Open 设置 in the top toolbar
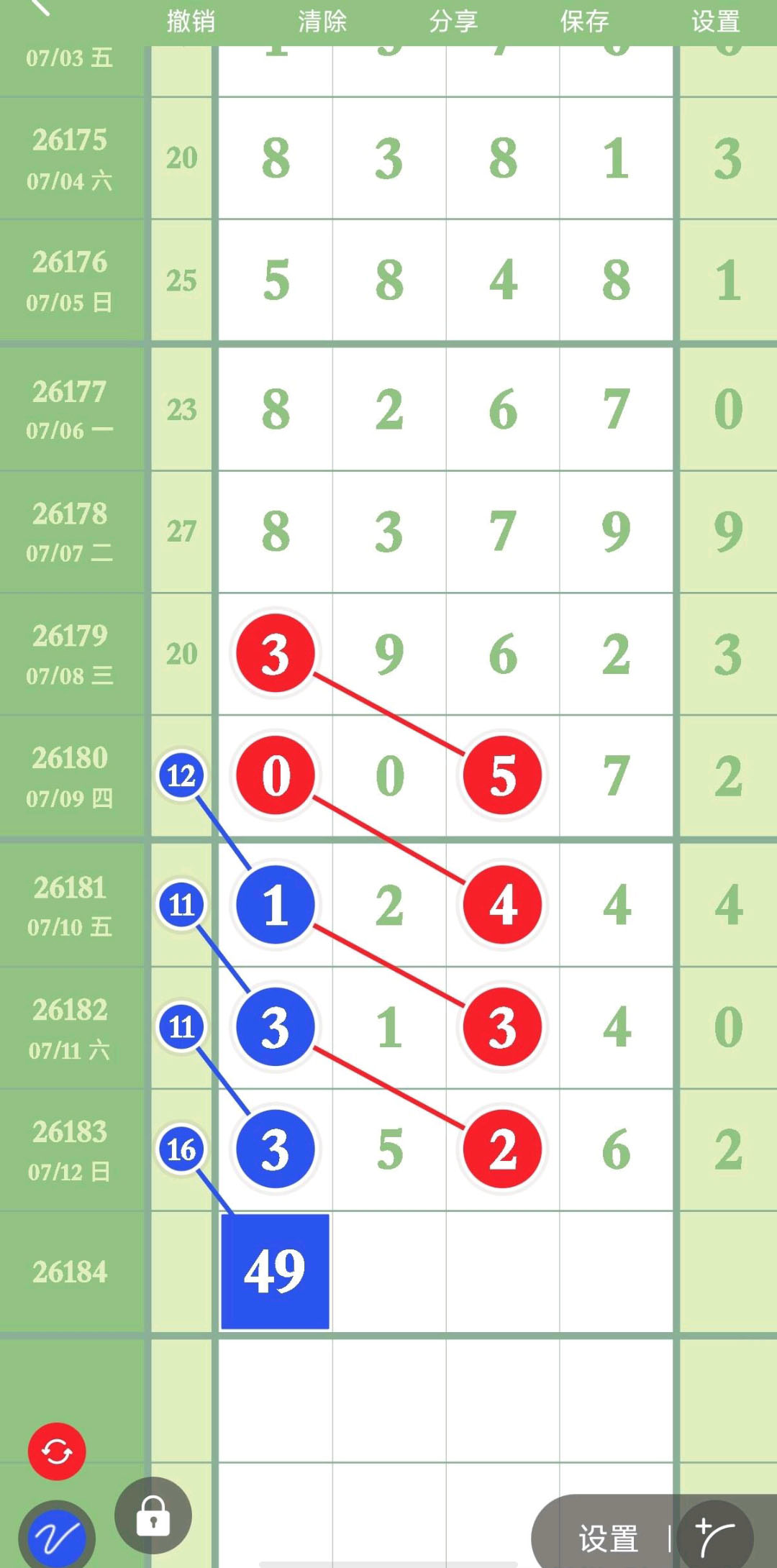This screenshot has height=1568, width=777. click(x=716, y=22)
